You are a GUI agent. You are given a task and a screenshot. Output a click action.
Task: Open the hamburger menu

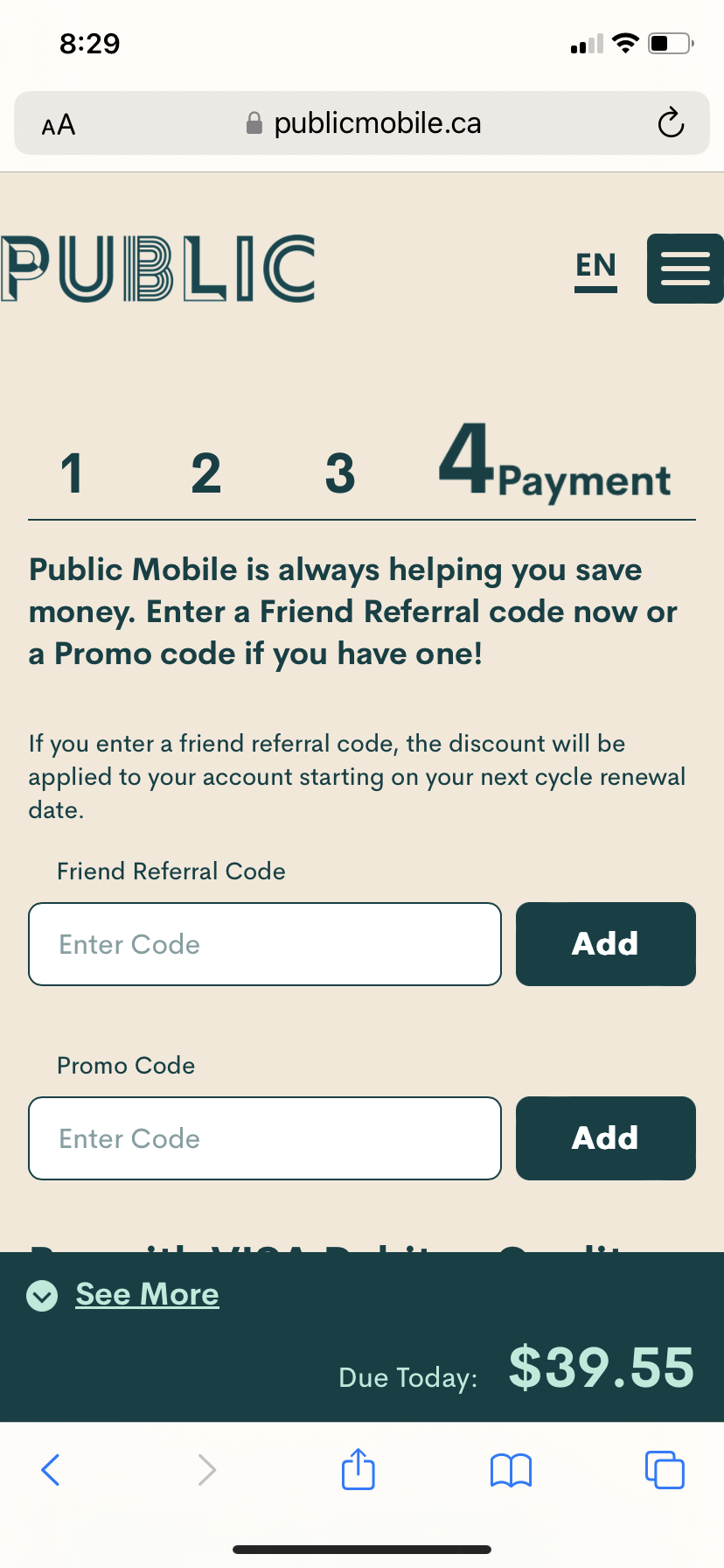(685, 269)
